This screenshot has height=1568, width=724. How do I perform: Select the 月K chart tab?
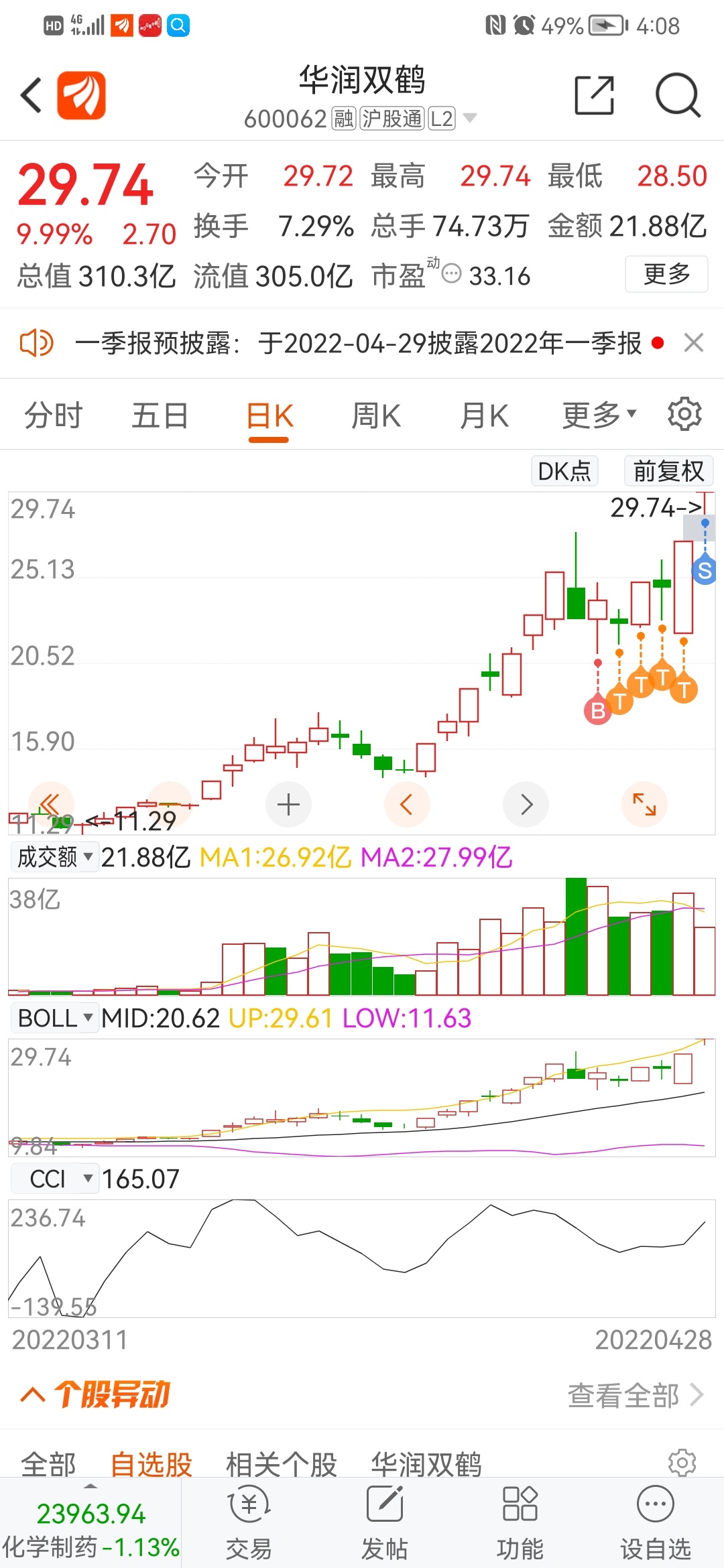(484, 415)
